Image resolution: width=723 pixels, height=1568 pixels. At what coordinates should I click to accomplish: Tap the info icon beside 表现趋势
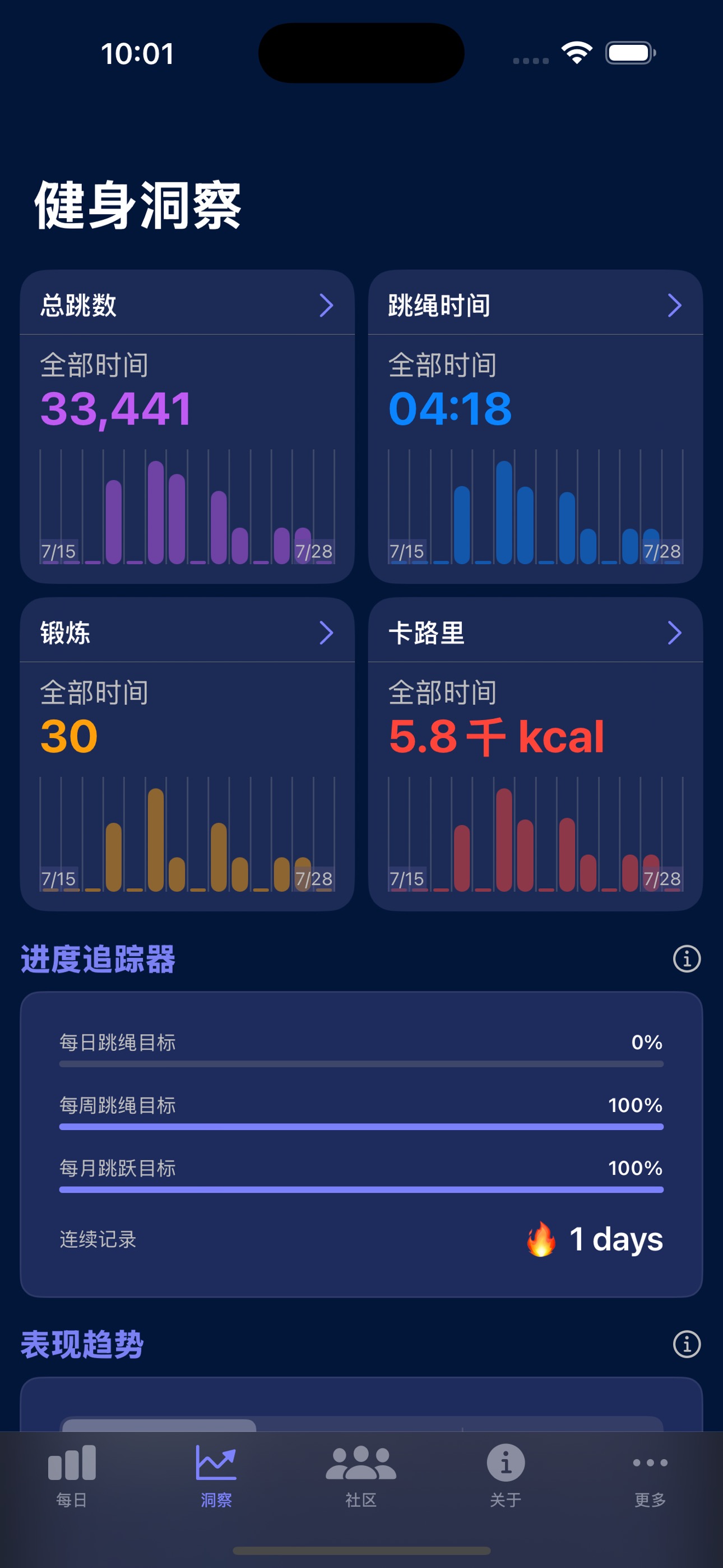click(687, 1344)
